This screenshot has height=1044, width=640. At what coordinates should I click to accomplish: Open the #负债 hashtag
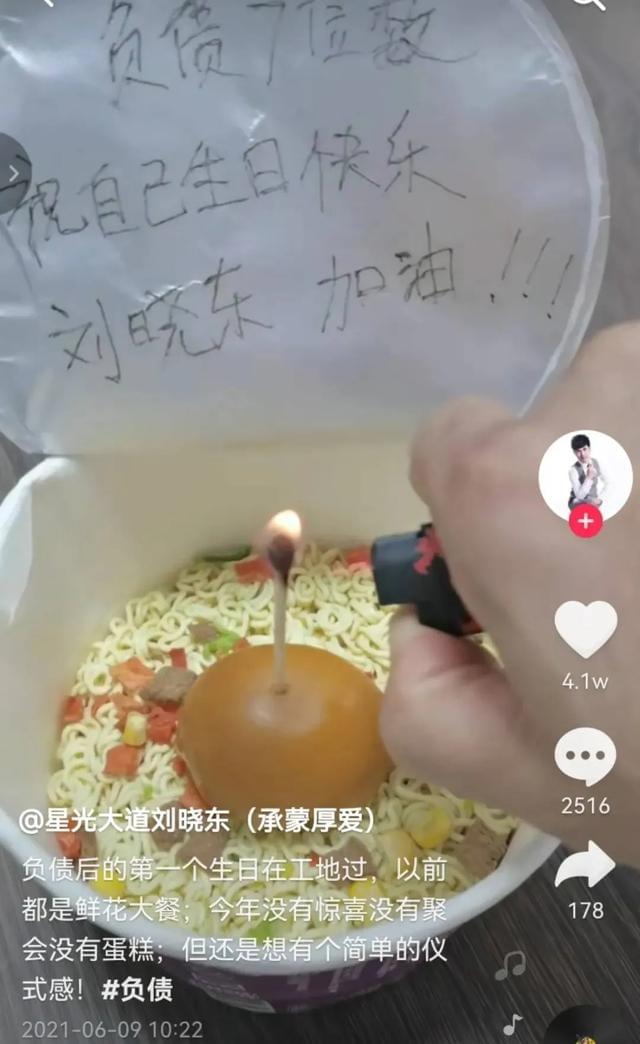coord(137,990)
